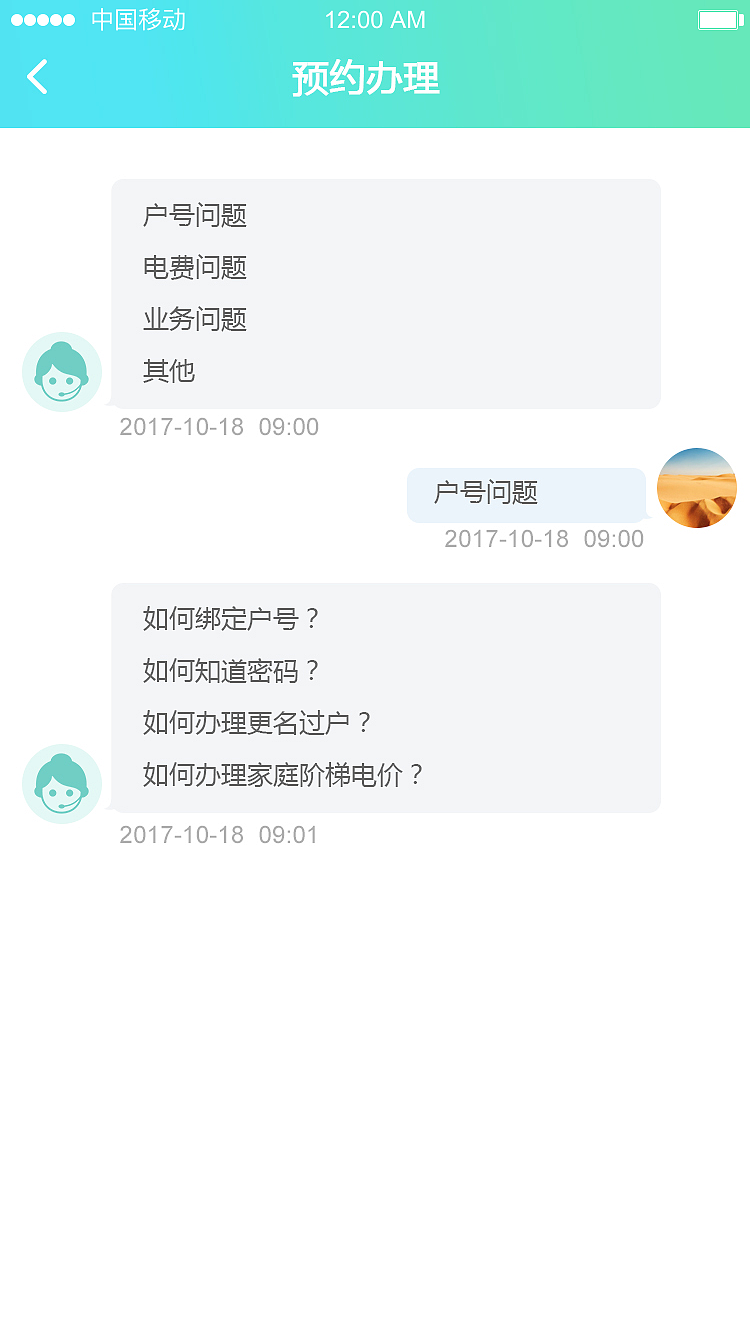This screenshot has width=750, height=1334.
Task: Click the 2017-10-18 09:01 timestamp
Action: (x=218, y=834)
